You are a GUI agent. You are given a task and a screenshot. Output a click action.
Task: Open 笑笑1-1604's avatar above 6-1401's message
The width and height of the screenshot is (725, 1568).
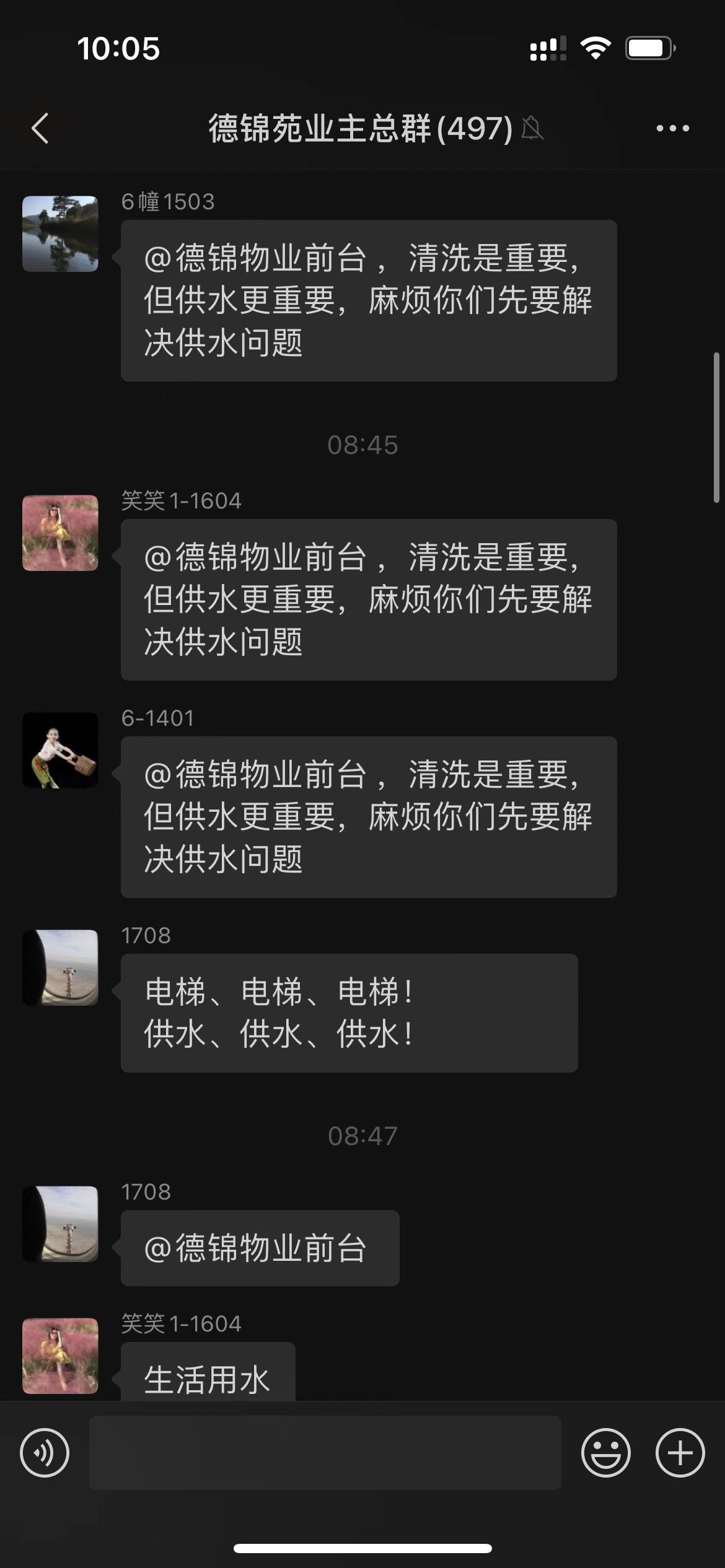[x=60, y=533]
